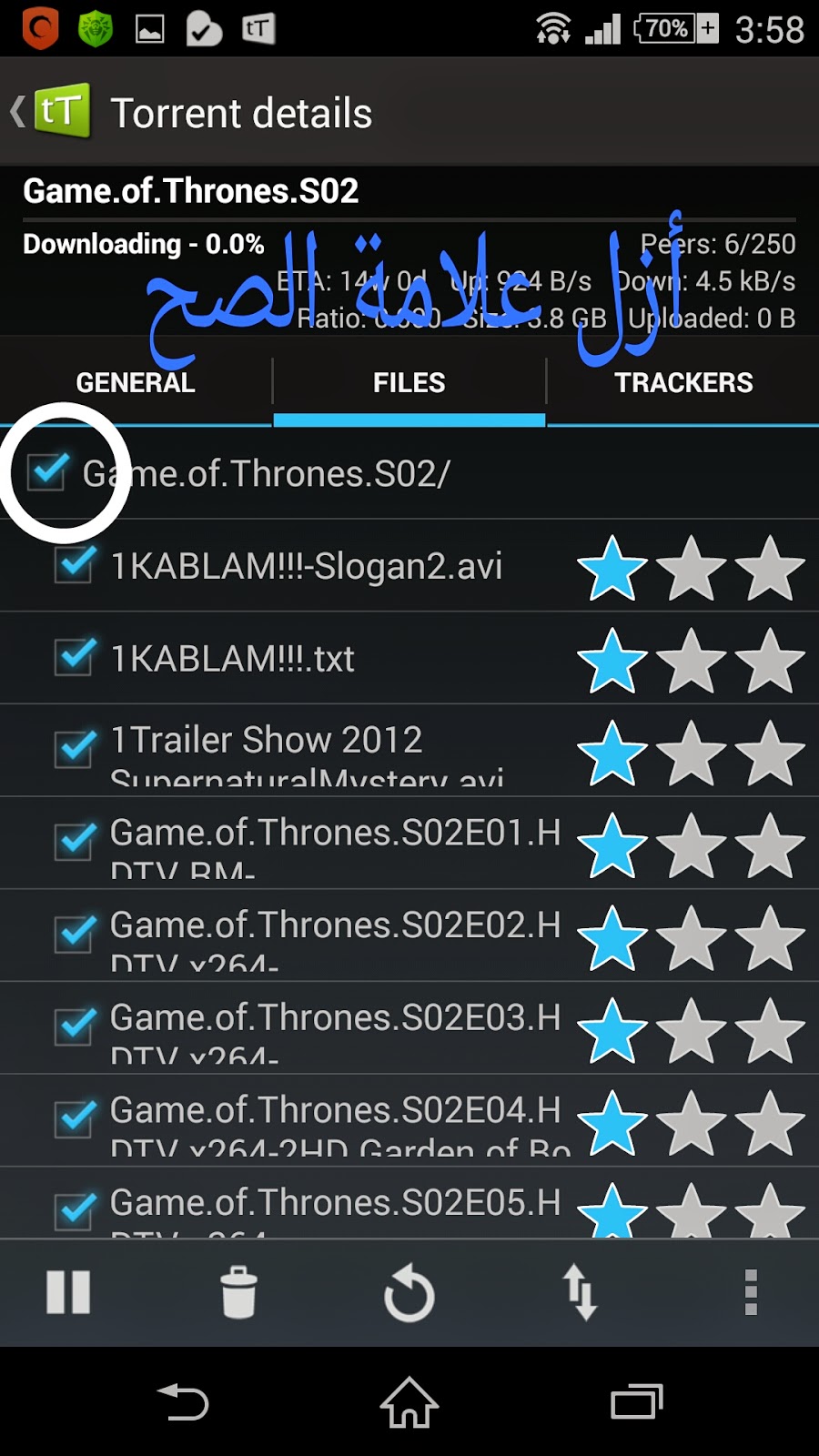Set S02E02 priority to three stars

(770, 936)
